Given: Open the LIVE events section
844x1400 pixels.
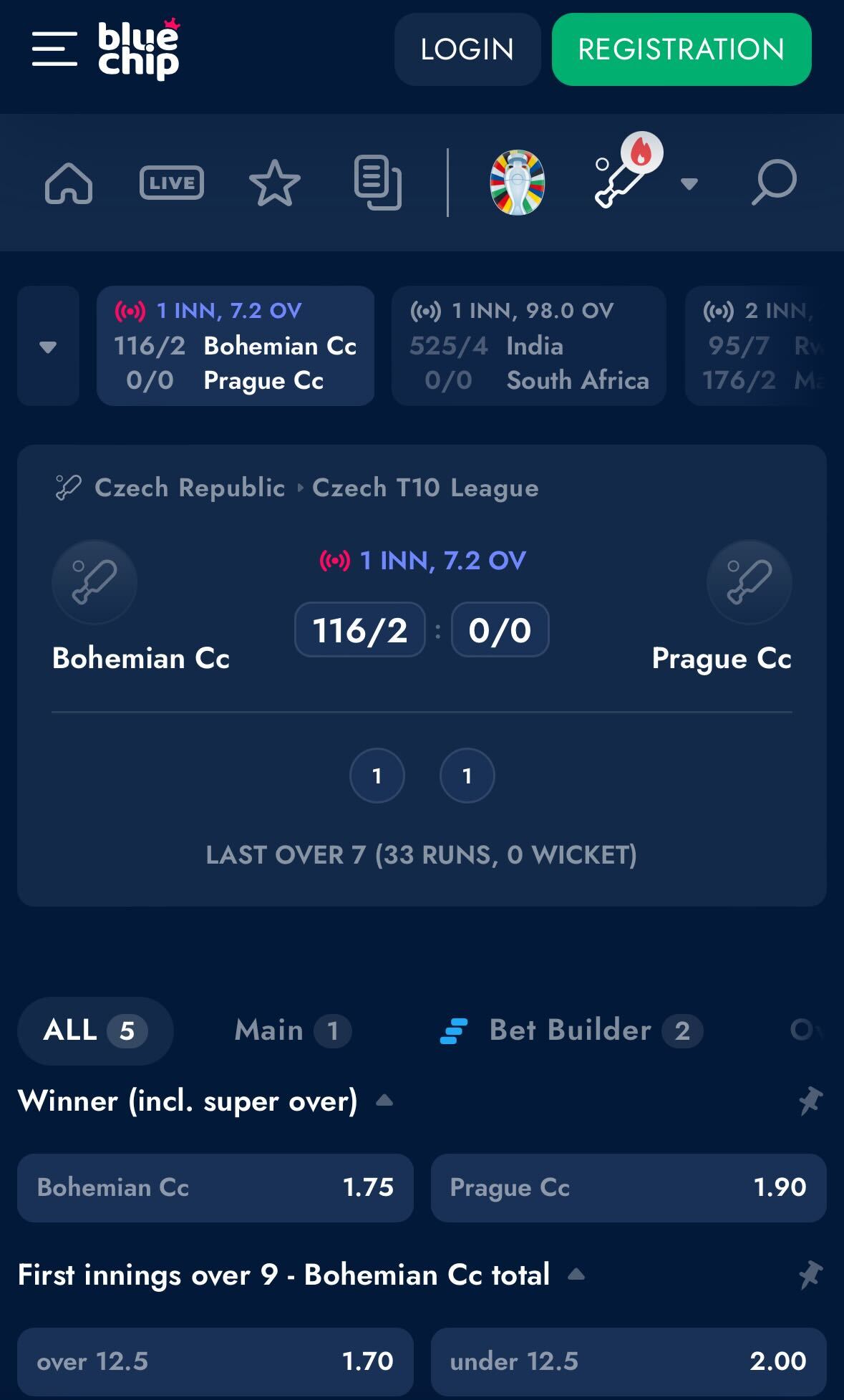Looking at the screenshot, I should click(x=172, y=183).
